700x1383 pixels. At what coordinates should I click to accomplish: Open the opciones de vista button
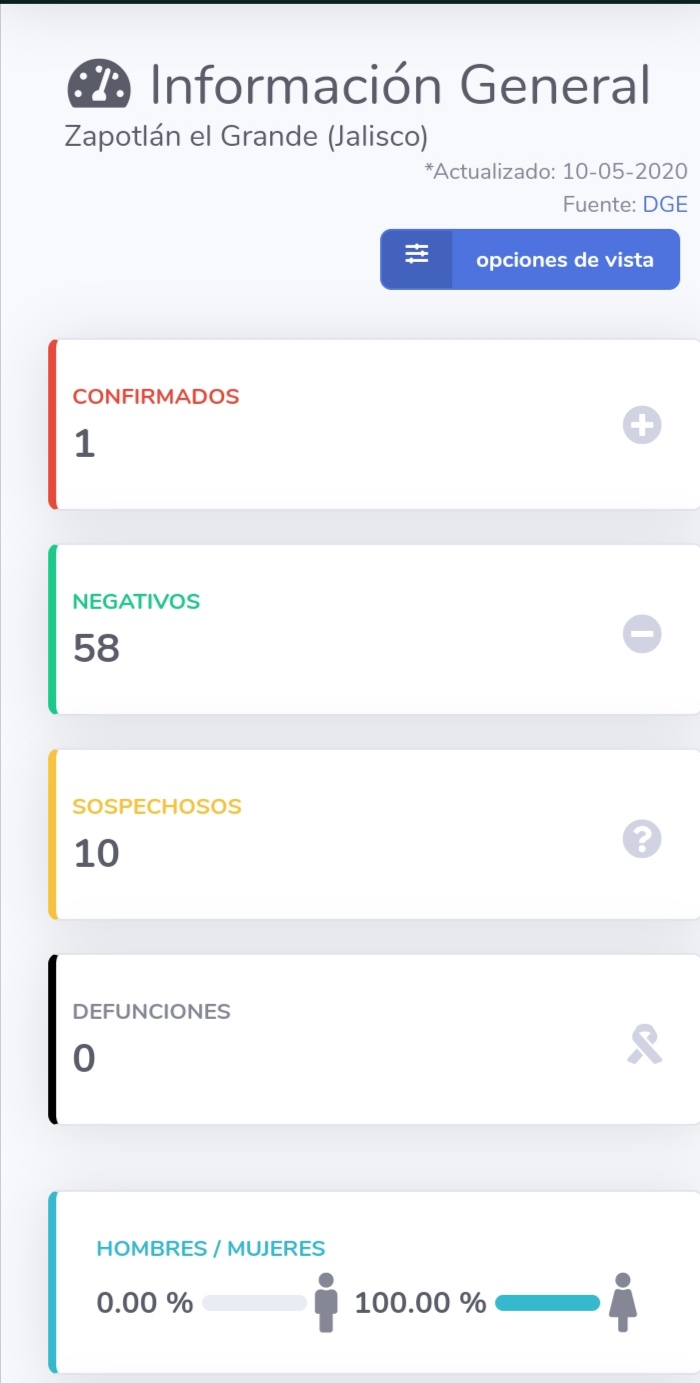coord(530,260)
